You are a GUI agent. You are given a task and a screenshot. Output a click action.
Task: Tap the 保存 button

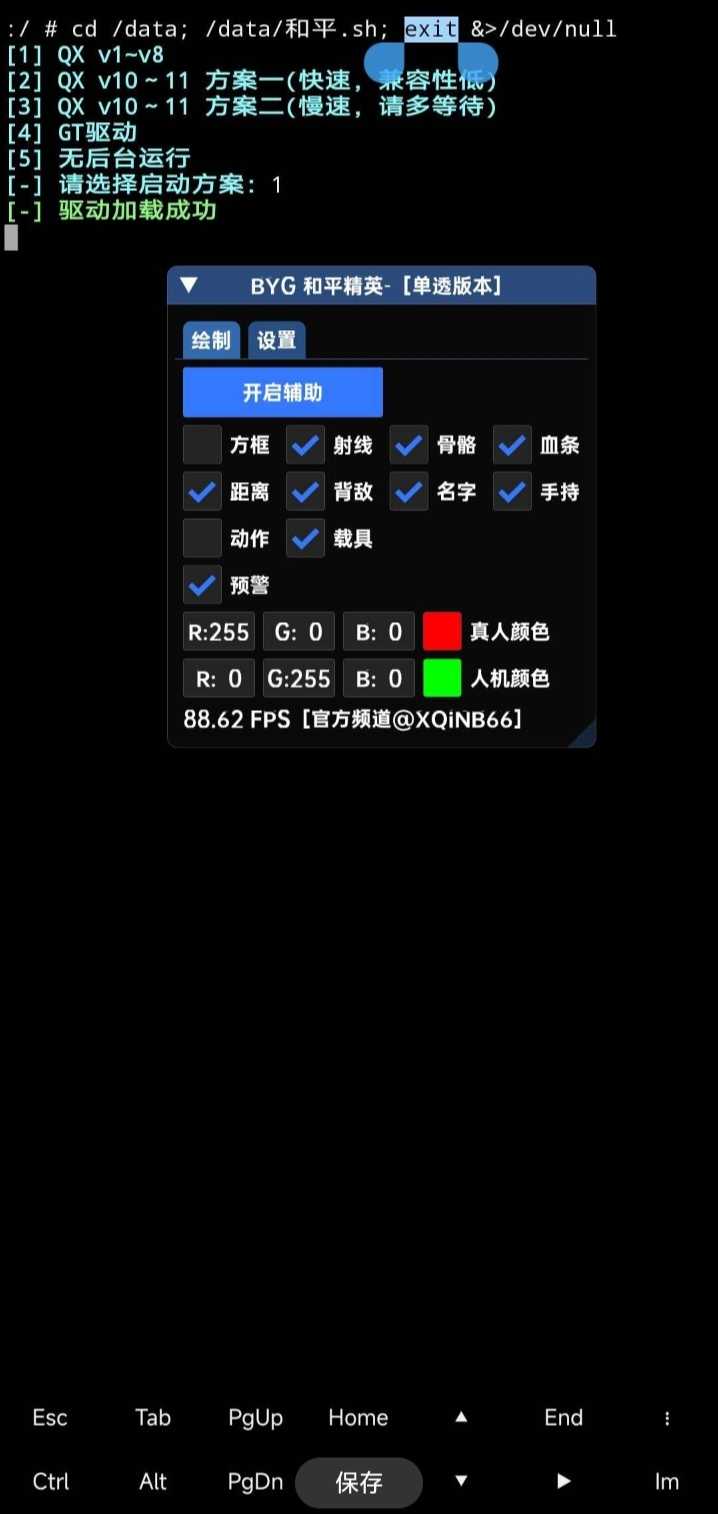[359, 1482]
